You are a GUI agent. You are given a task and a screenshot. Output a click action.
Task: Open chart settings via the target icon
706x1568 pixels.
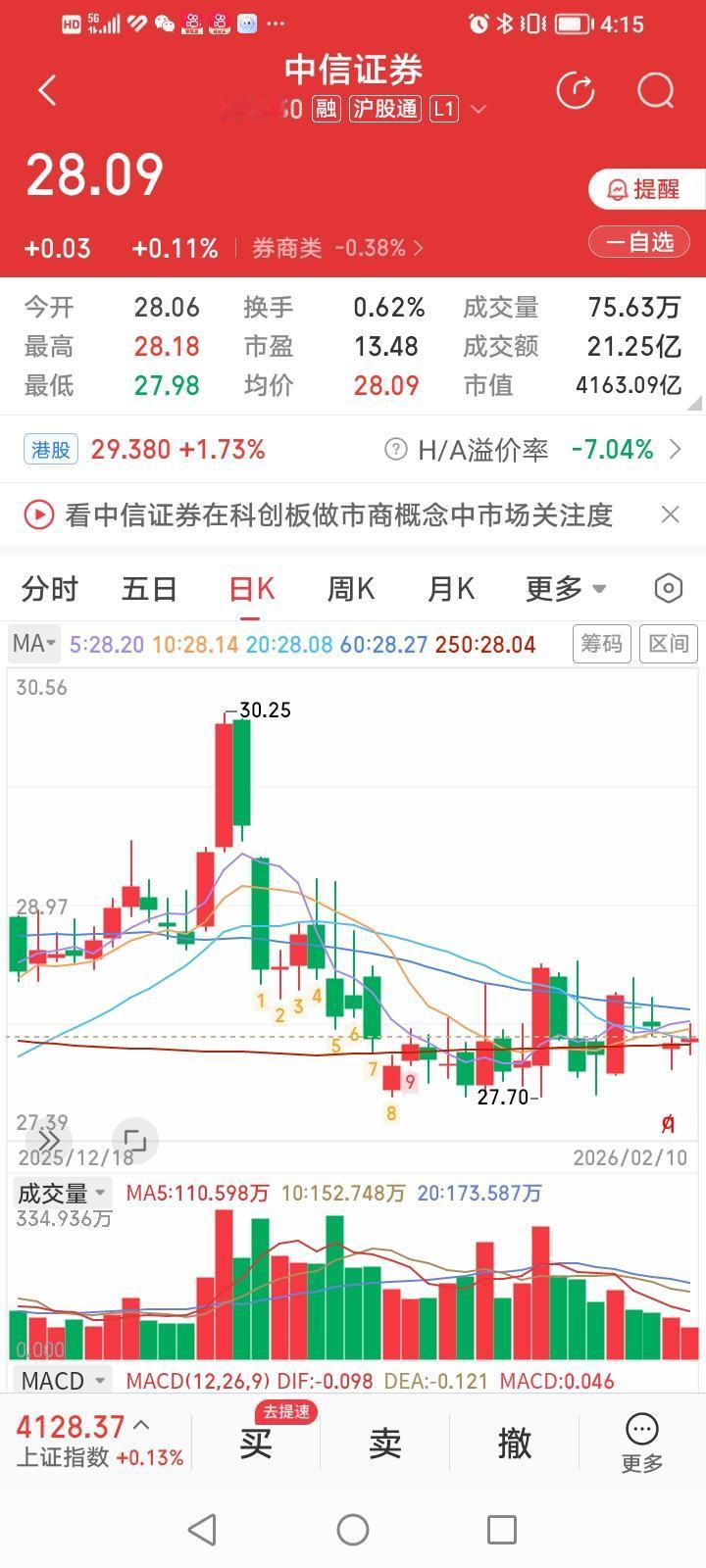668,588
